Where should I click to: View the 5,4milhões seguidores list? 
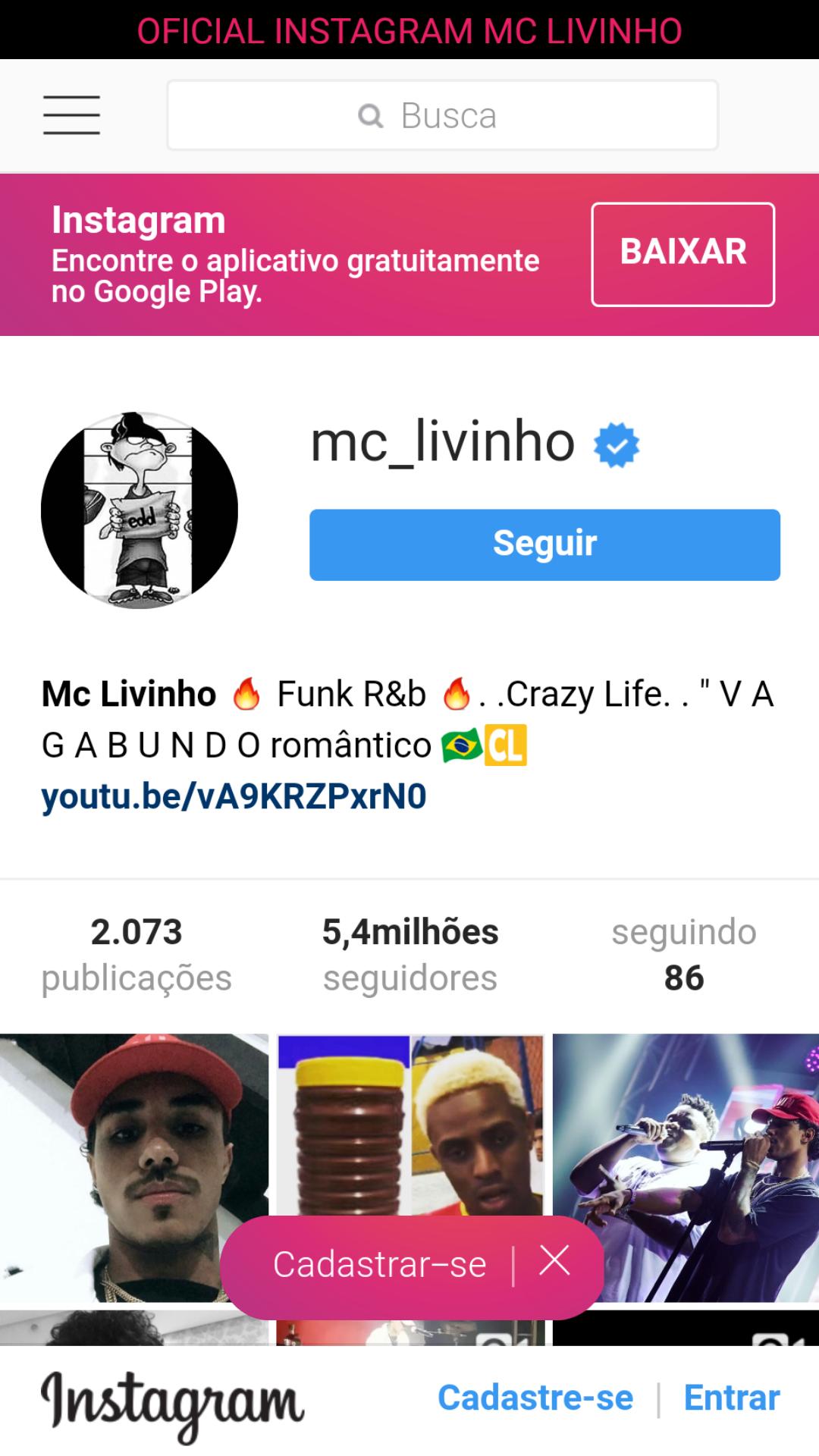409,954
